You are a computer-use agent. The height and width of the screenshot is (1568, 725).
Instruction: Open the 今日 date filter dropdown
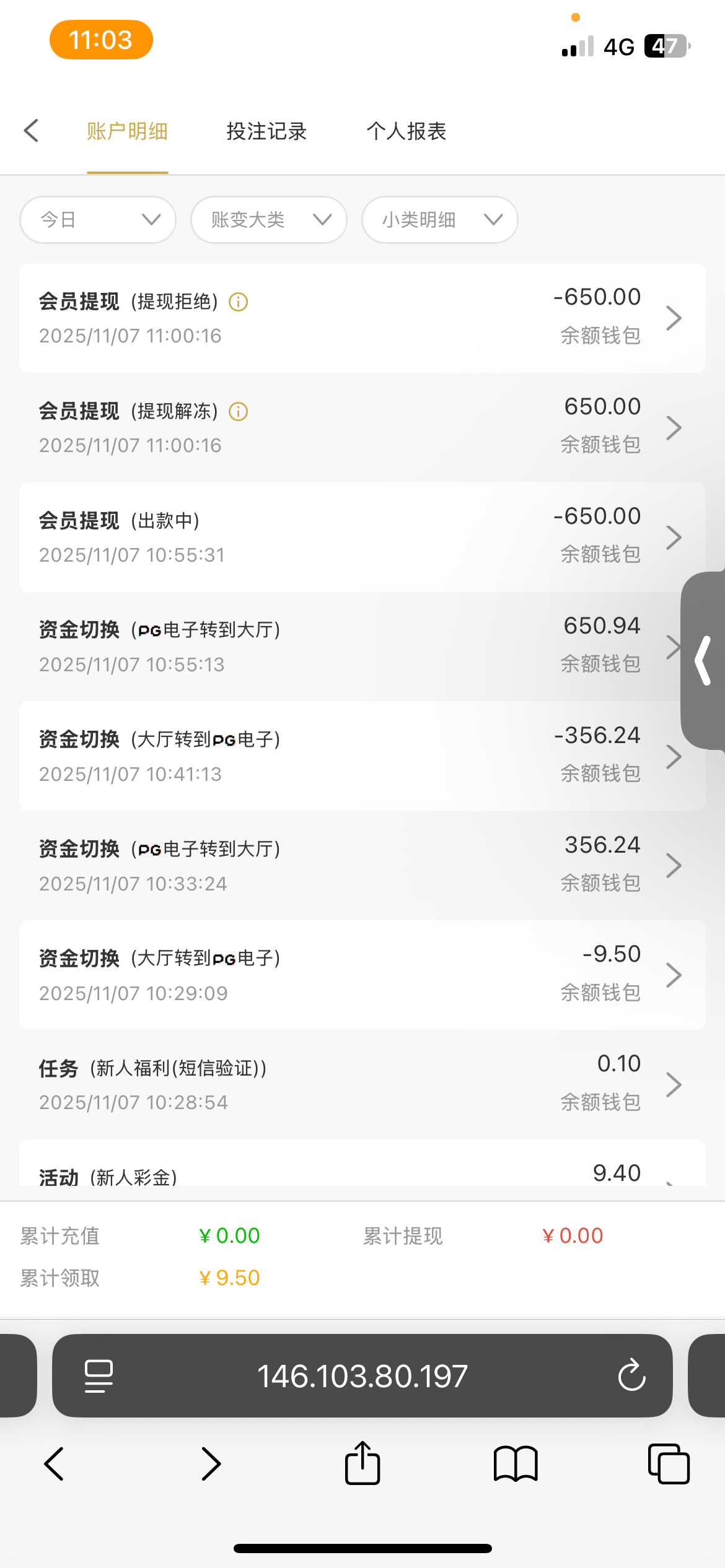97,220
